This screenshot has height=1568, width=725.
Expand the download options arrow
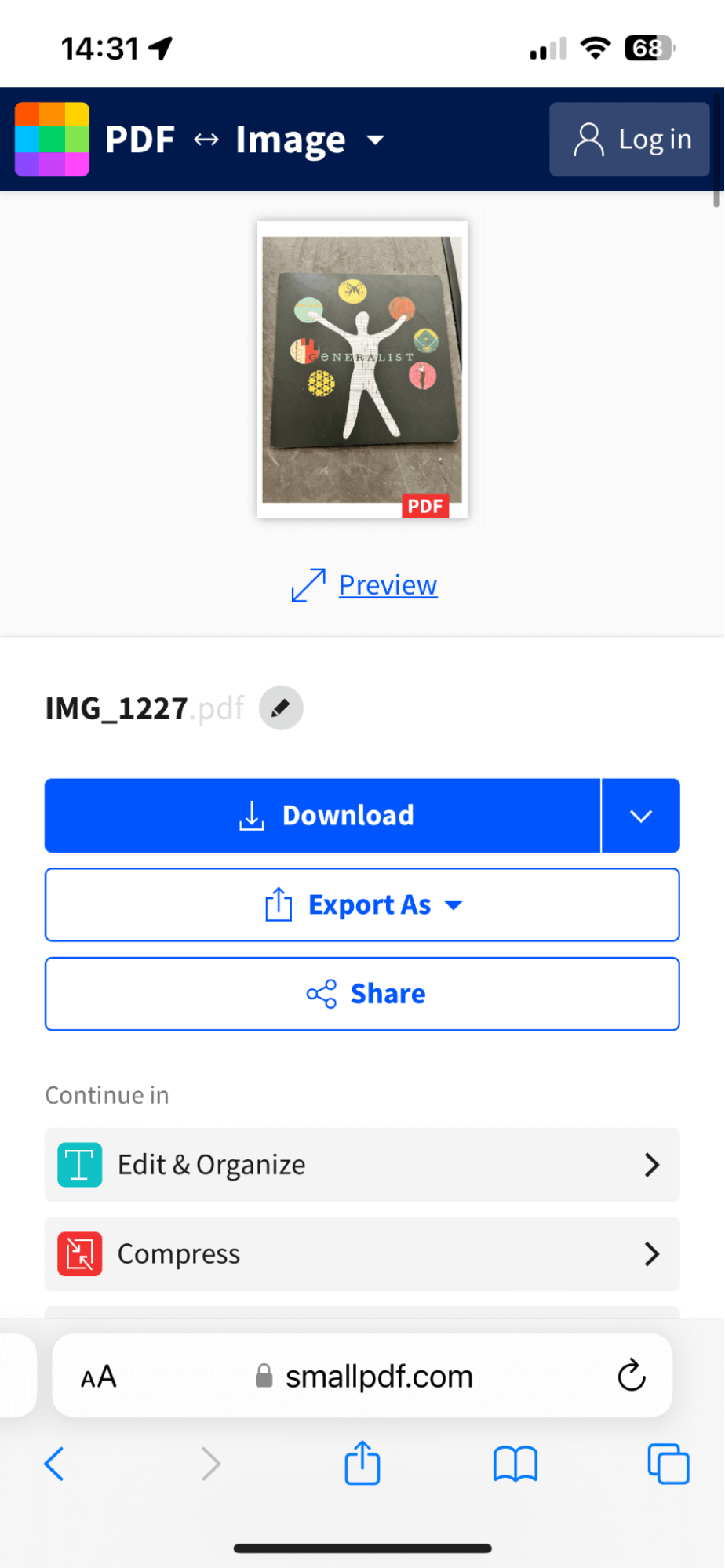(641, 816)
